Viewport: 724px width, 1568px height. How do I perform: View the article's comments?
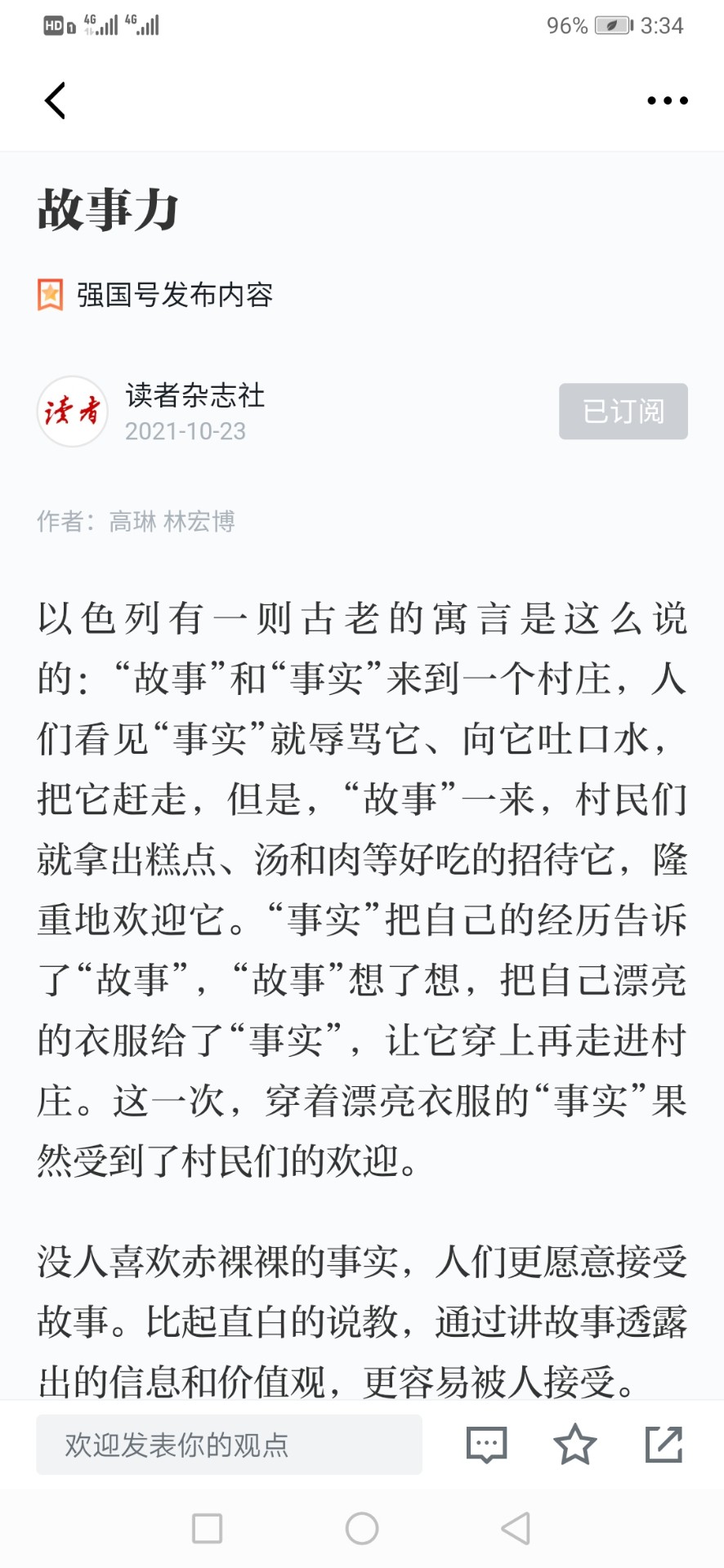click(486, 1444)
